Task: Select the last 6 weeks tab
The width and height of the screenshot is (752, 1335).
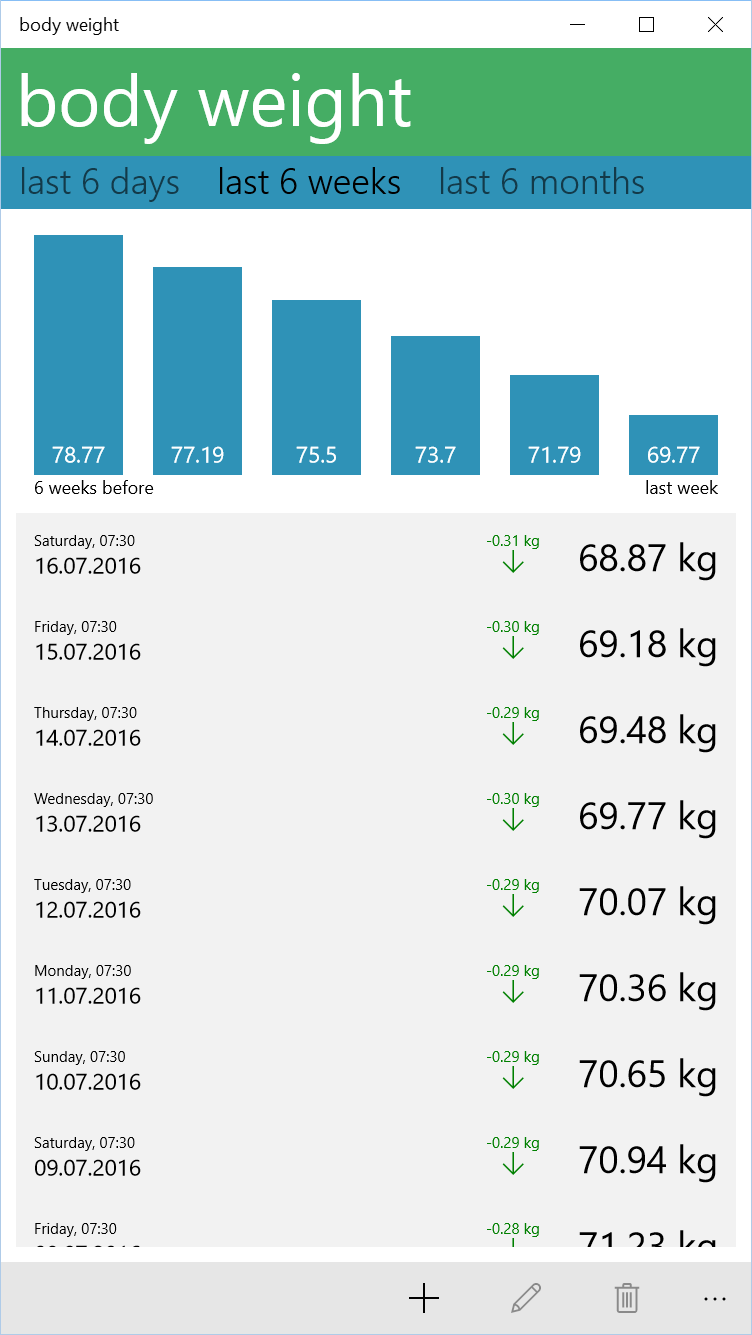Action: pos(309,183)
